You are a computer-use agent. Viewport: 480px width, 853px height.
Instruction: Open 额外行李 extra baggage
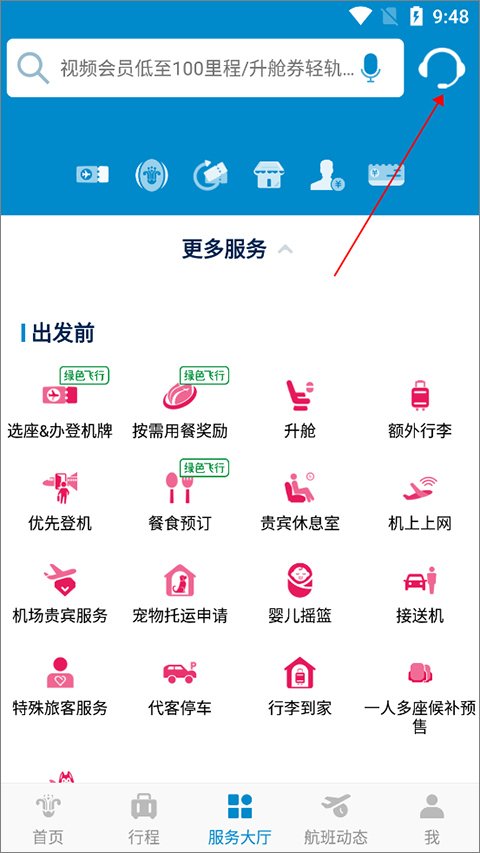tap(420, 409)
